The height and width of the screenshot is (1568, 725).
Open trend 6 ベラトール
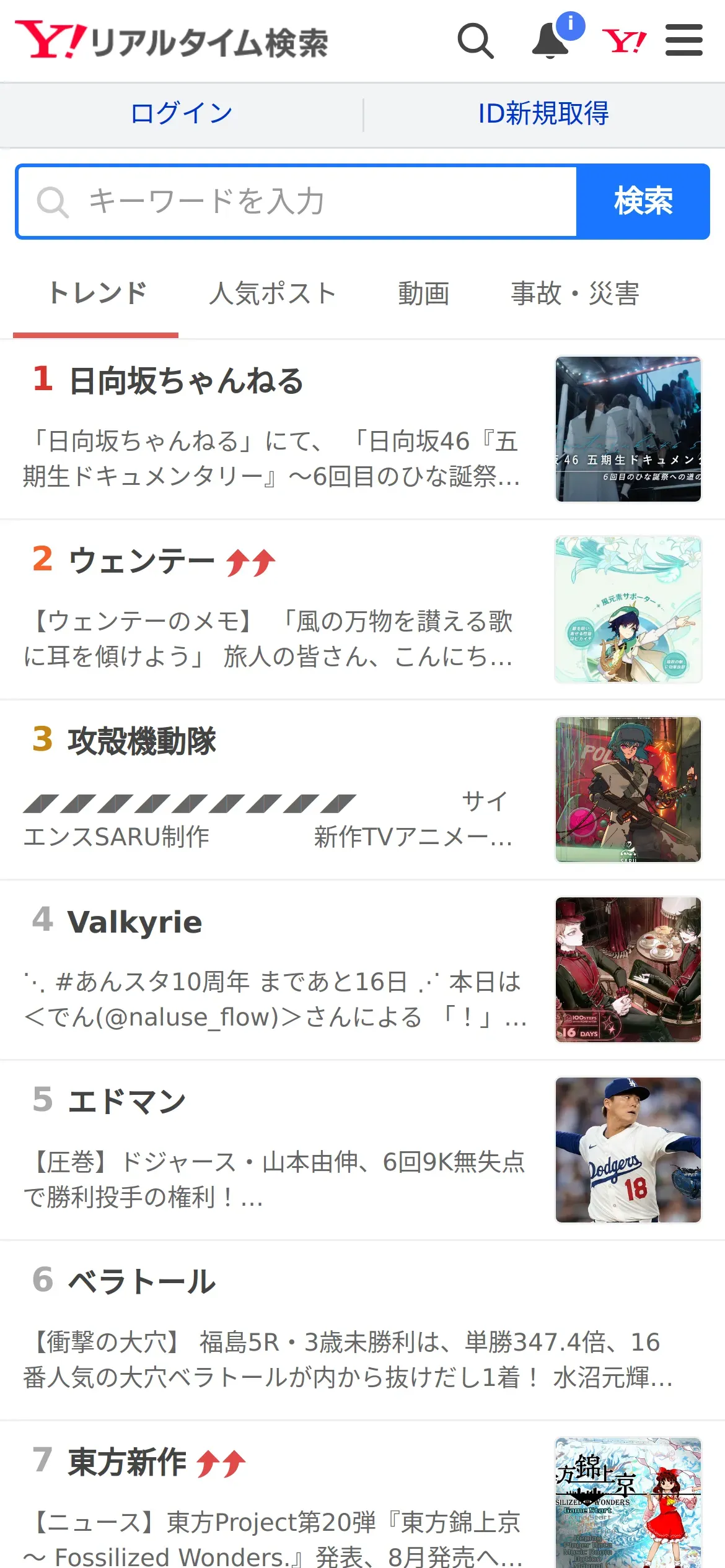[141, 1282]
